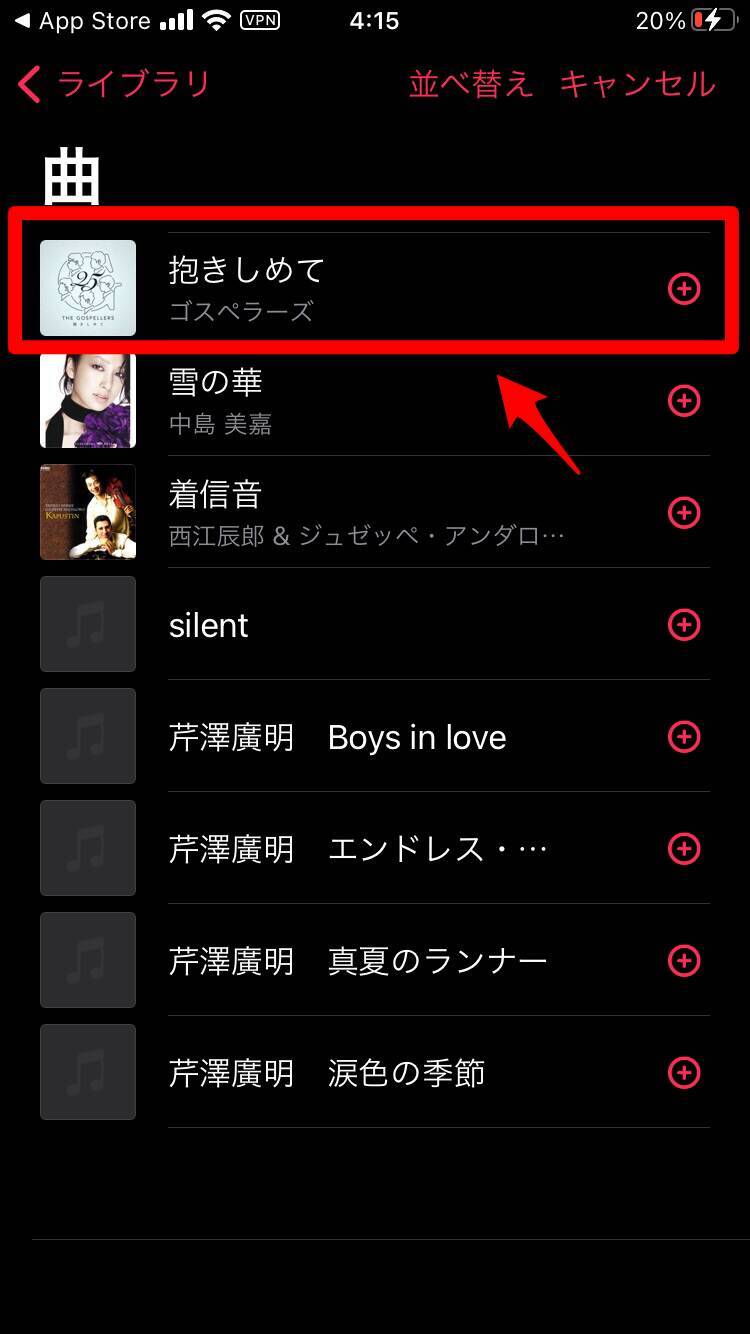Add 着信音 with the plus icon
The height and width of the screenshot is (1334, 750).
(684, 513)
